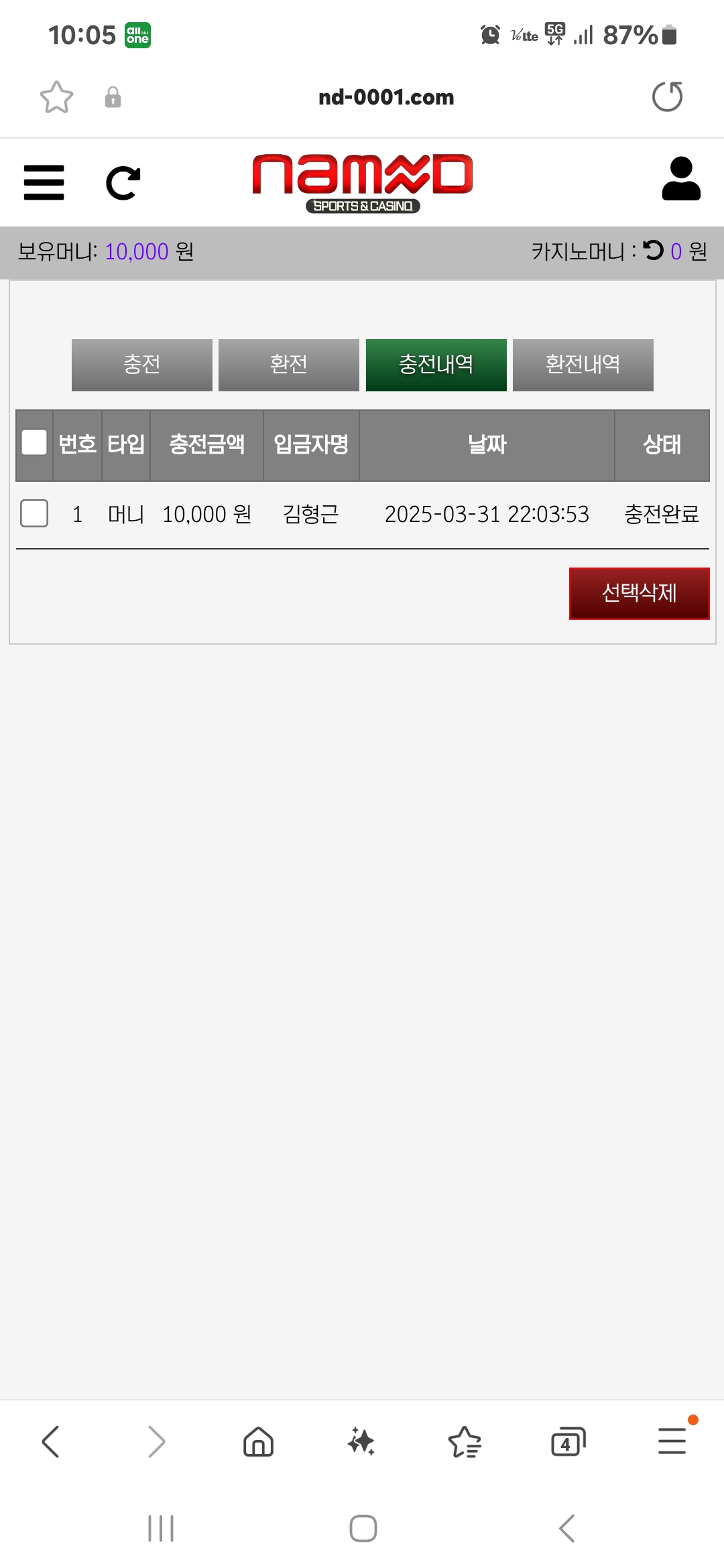
Task: Open the user profile icon
Action: pos(680,180)
